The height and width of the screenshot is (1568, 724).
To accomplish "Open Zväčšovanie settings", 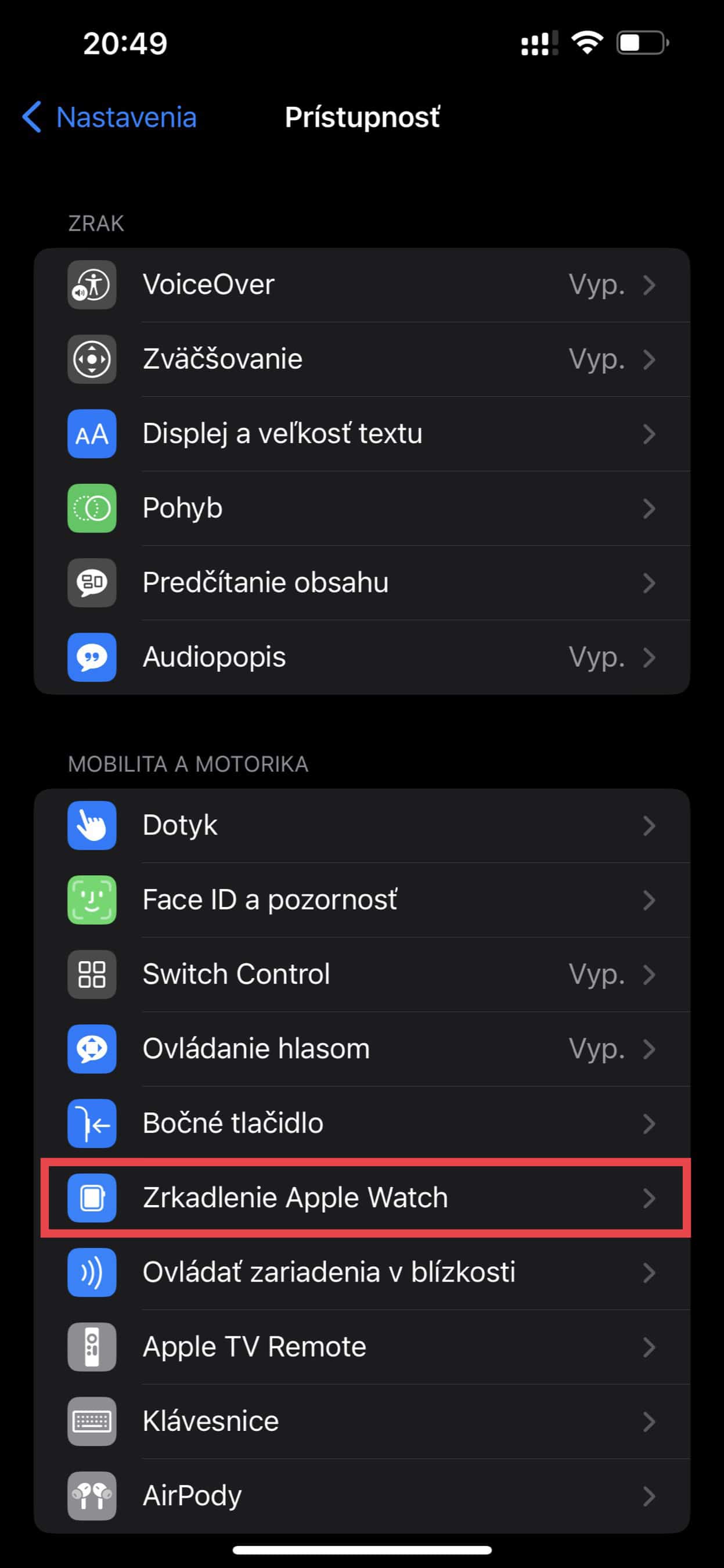I will tap(362, 359).
